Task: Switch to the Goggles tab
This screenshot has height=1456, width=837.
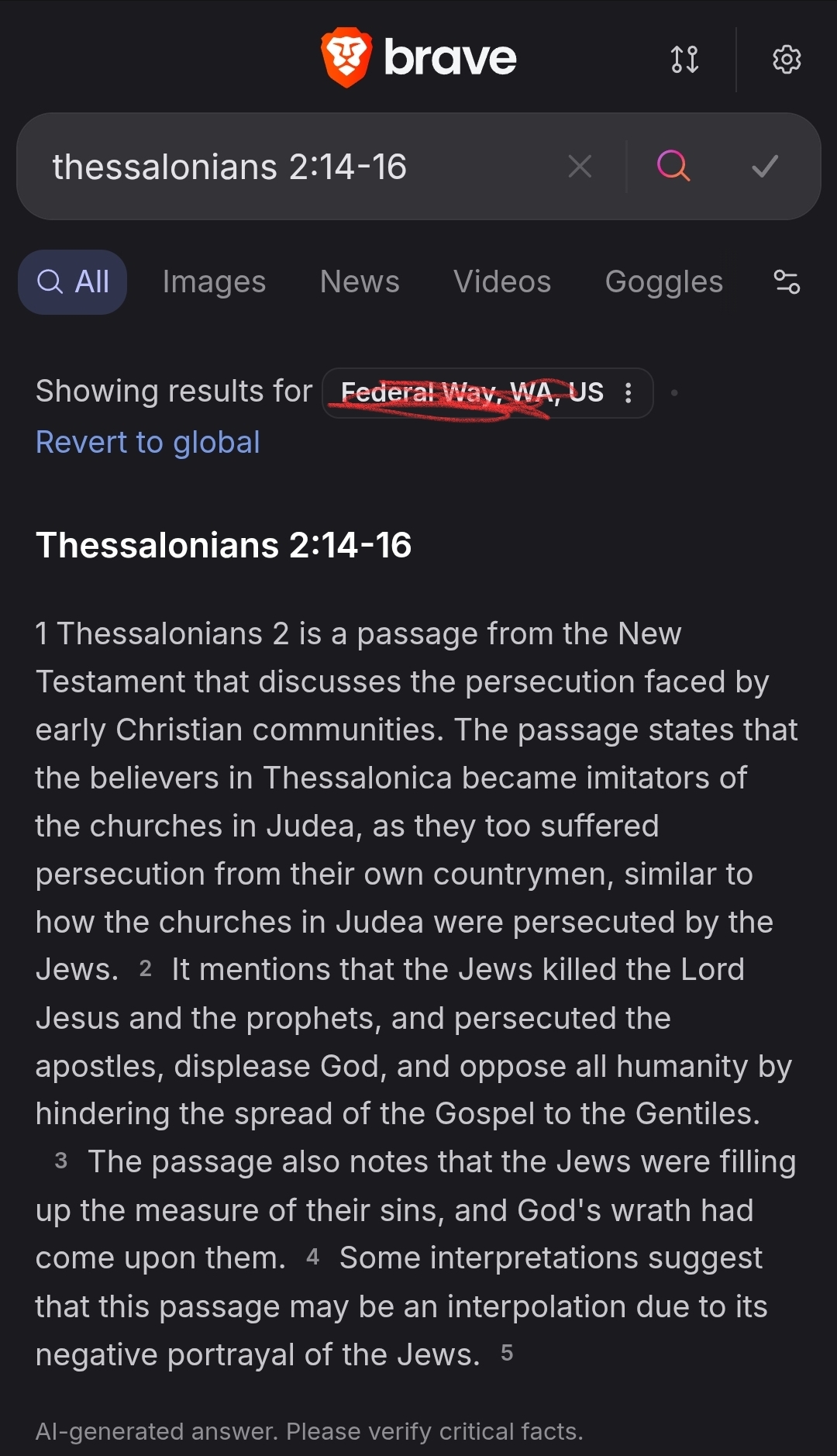Action: pos(663,282)
